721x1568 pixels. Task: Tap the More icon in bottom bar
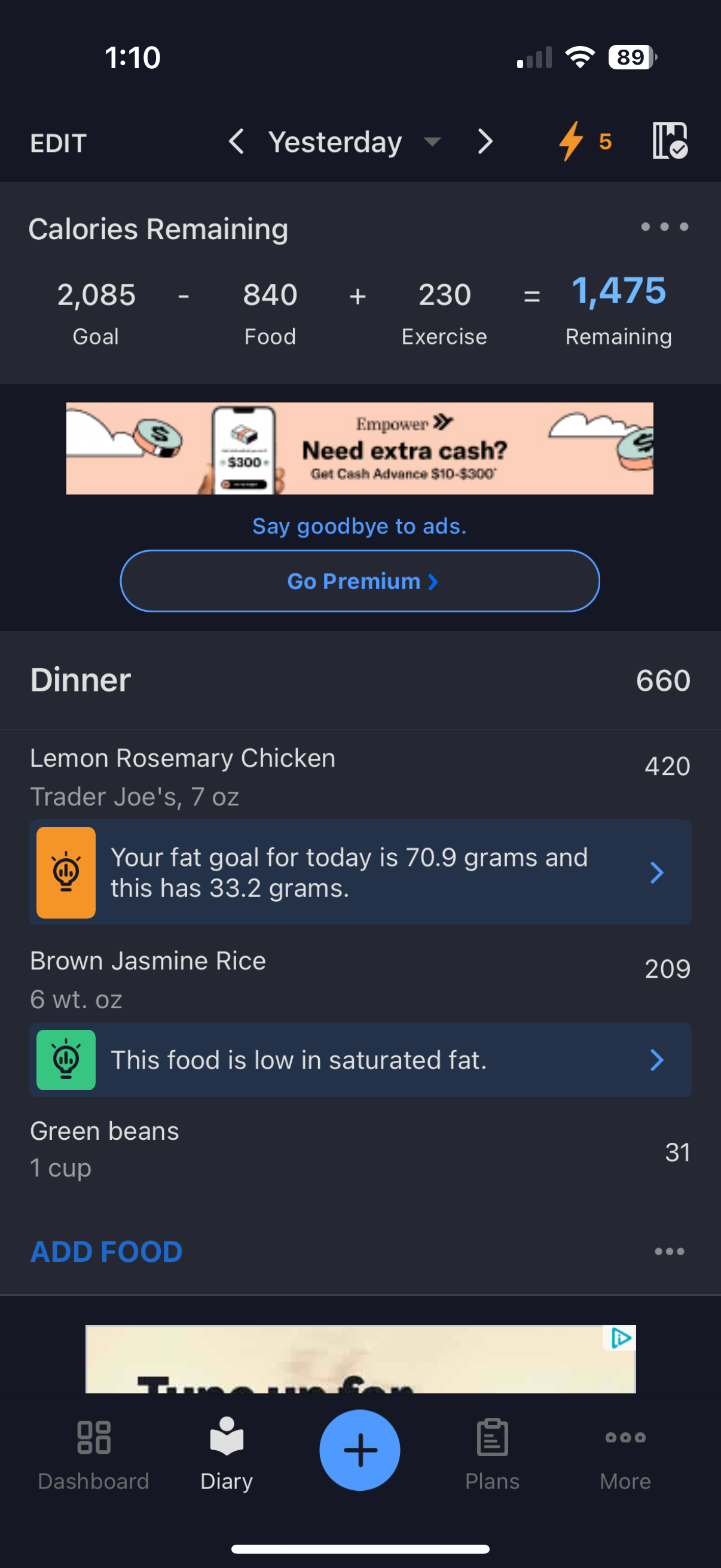(x=625, y=1450)
